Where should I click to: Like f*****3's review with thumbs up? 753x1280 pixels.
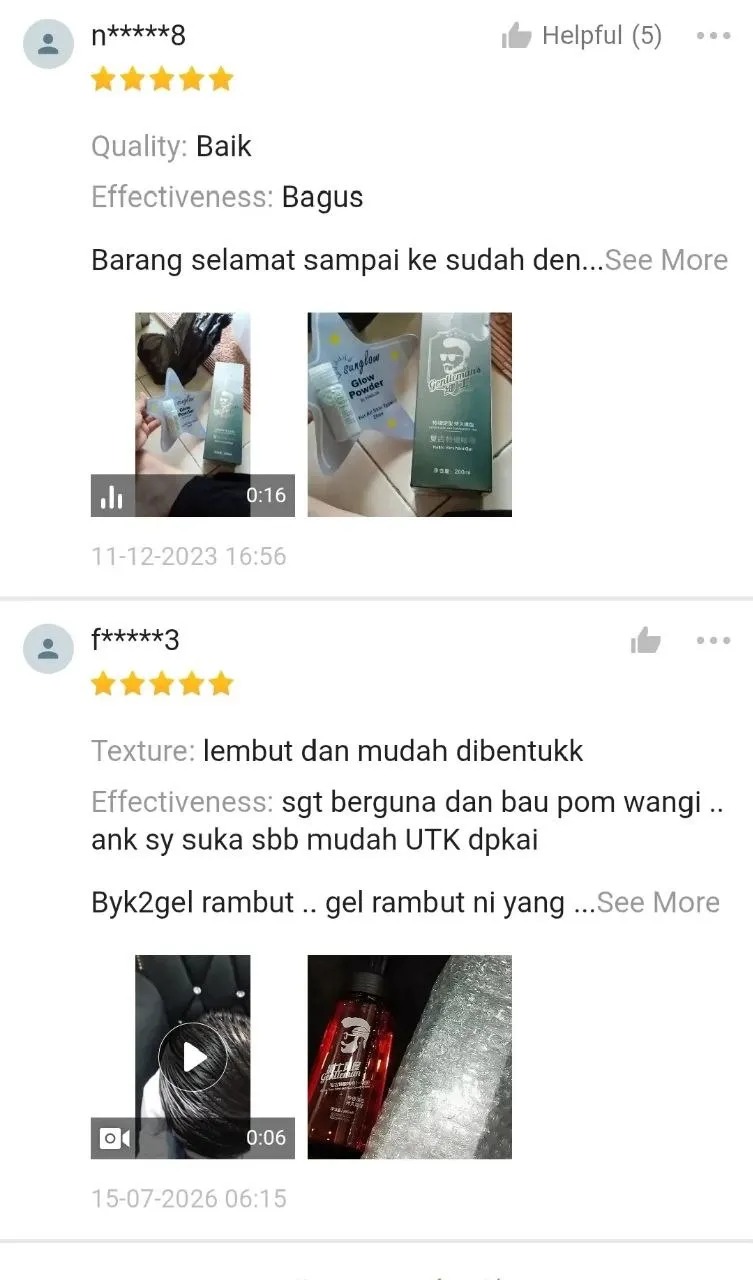[646, 640]
